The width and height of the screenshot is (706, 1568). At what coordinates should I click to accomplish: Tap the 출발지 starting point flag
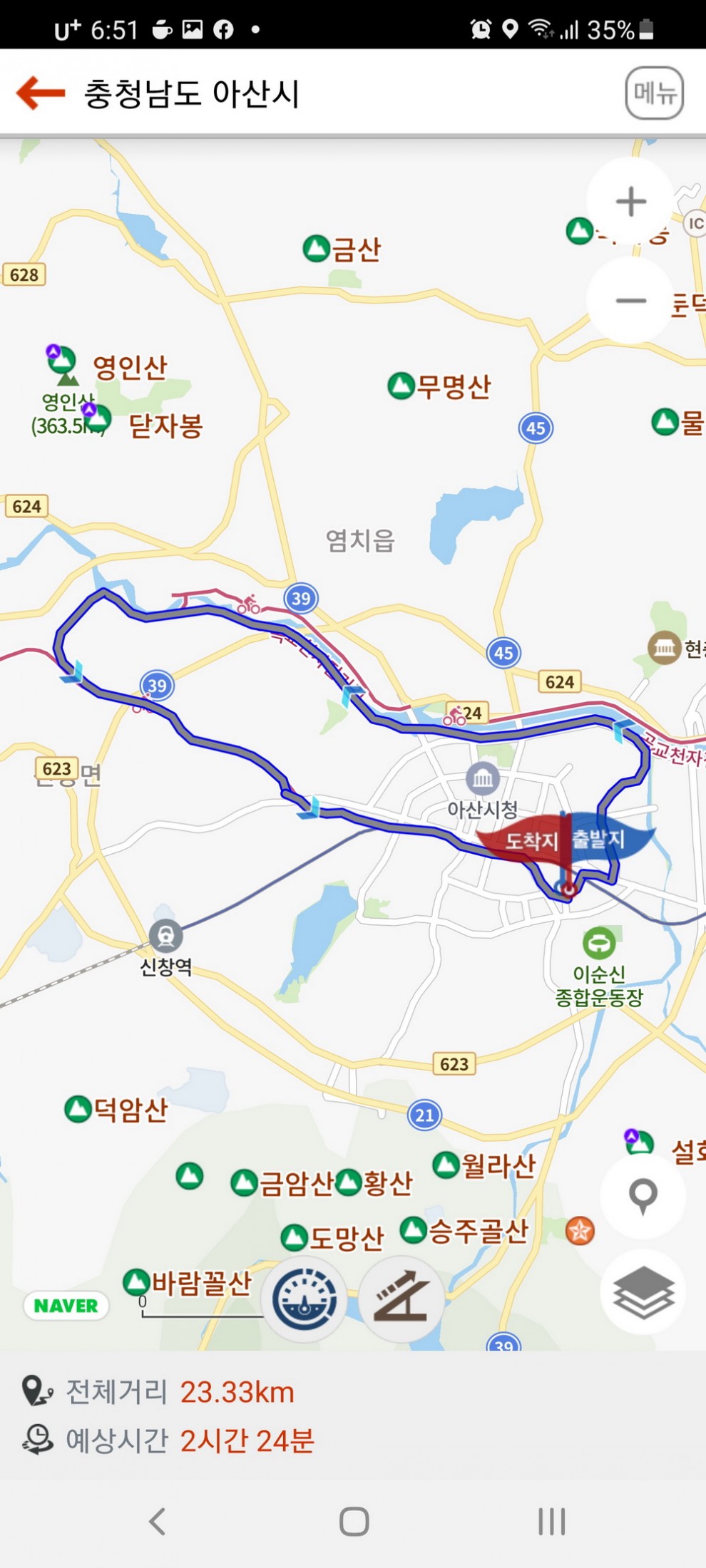603,838
